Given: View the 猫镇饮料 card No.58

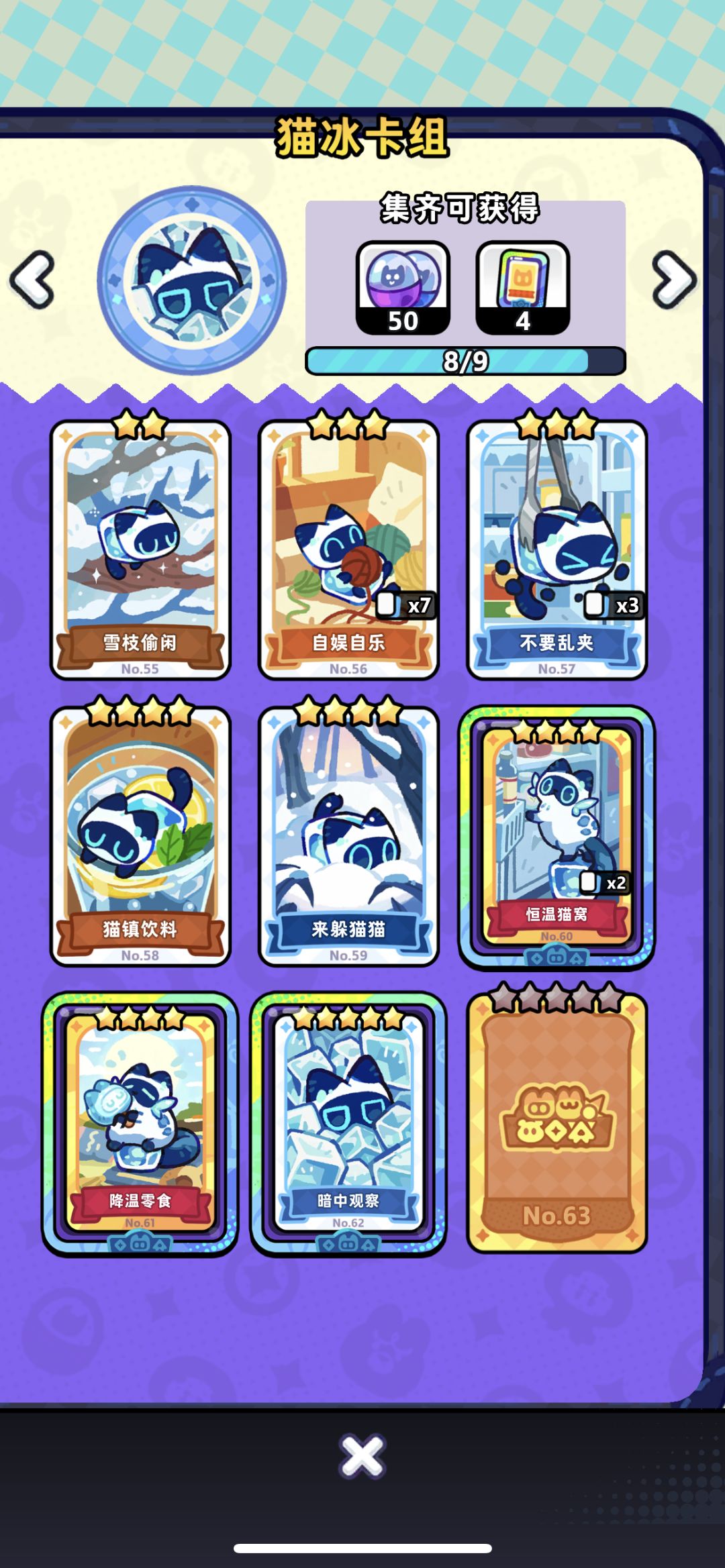Looking at the screenshot, I should pyautogui.click(x=140, y=835).
